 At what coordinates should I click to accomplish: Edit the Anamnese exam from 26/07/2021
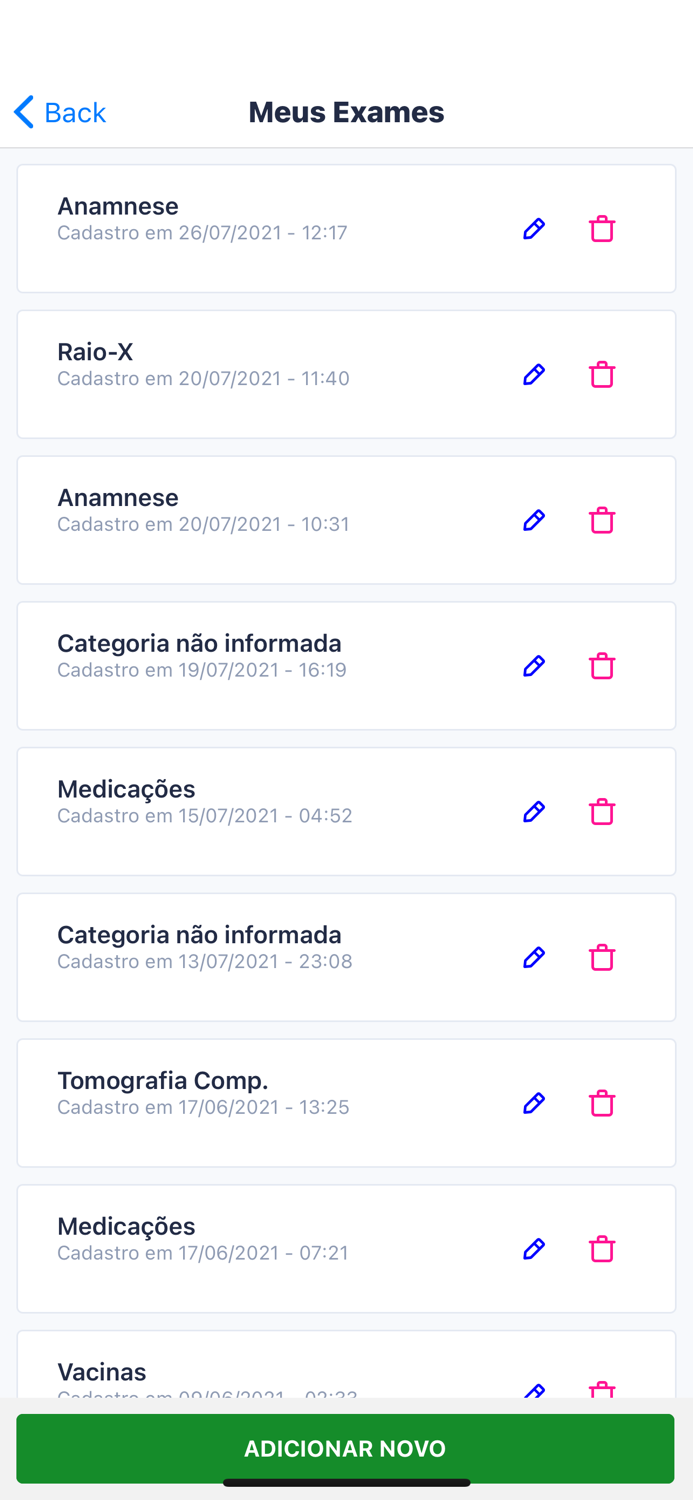tap(534, 229)
